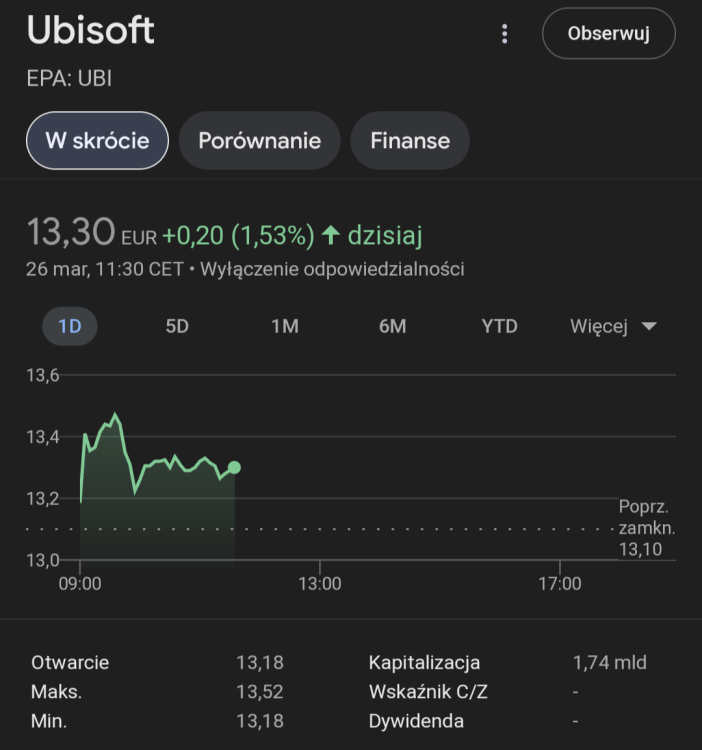
Task: Open the Finanse tab
Action: [x=410, y=141]
